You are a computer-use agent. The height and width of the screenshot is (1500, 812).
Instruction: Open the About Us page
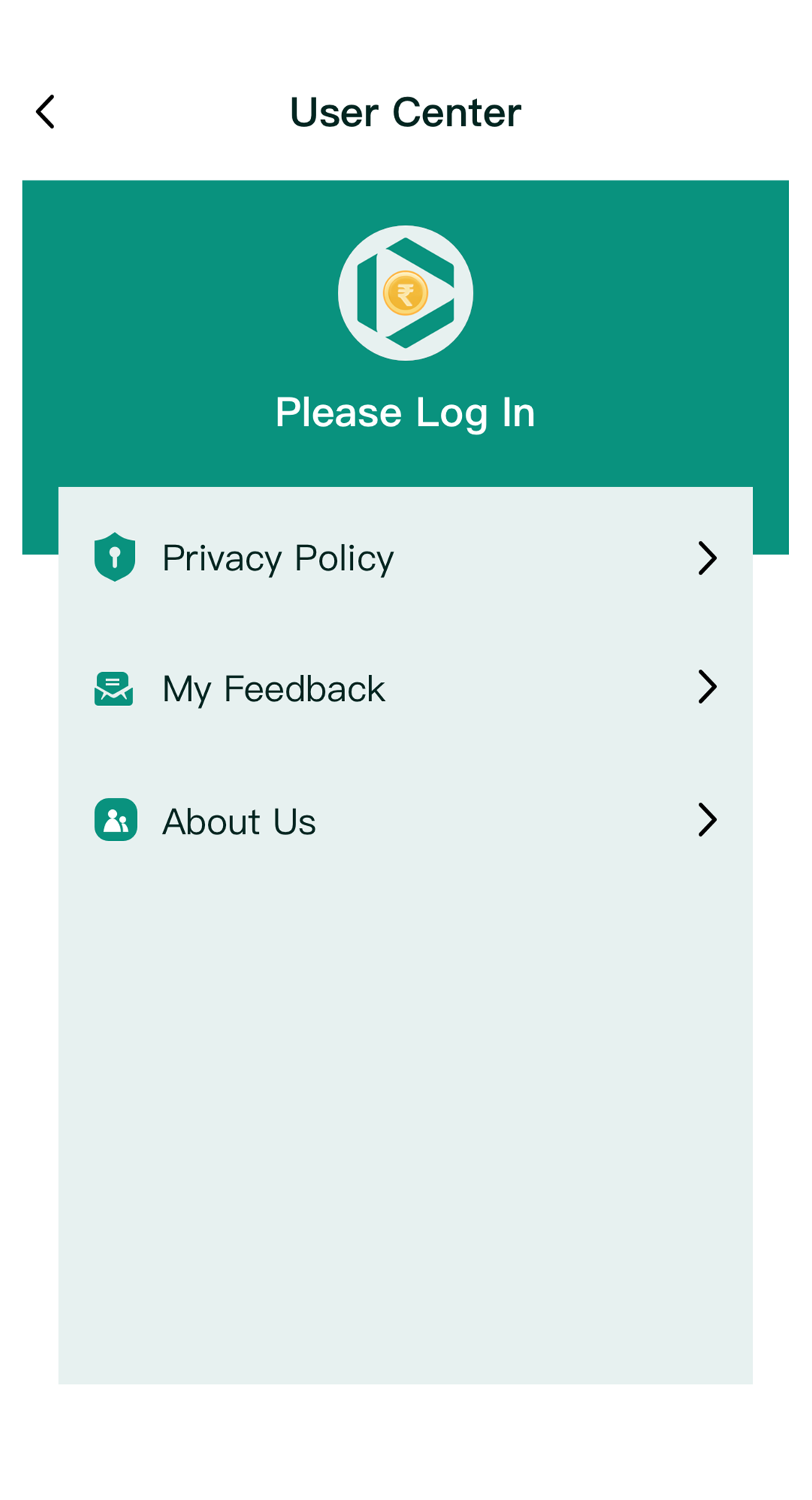pos(405,820)
